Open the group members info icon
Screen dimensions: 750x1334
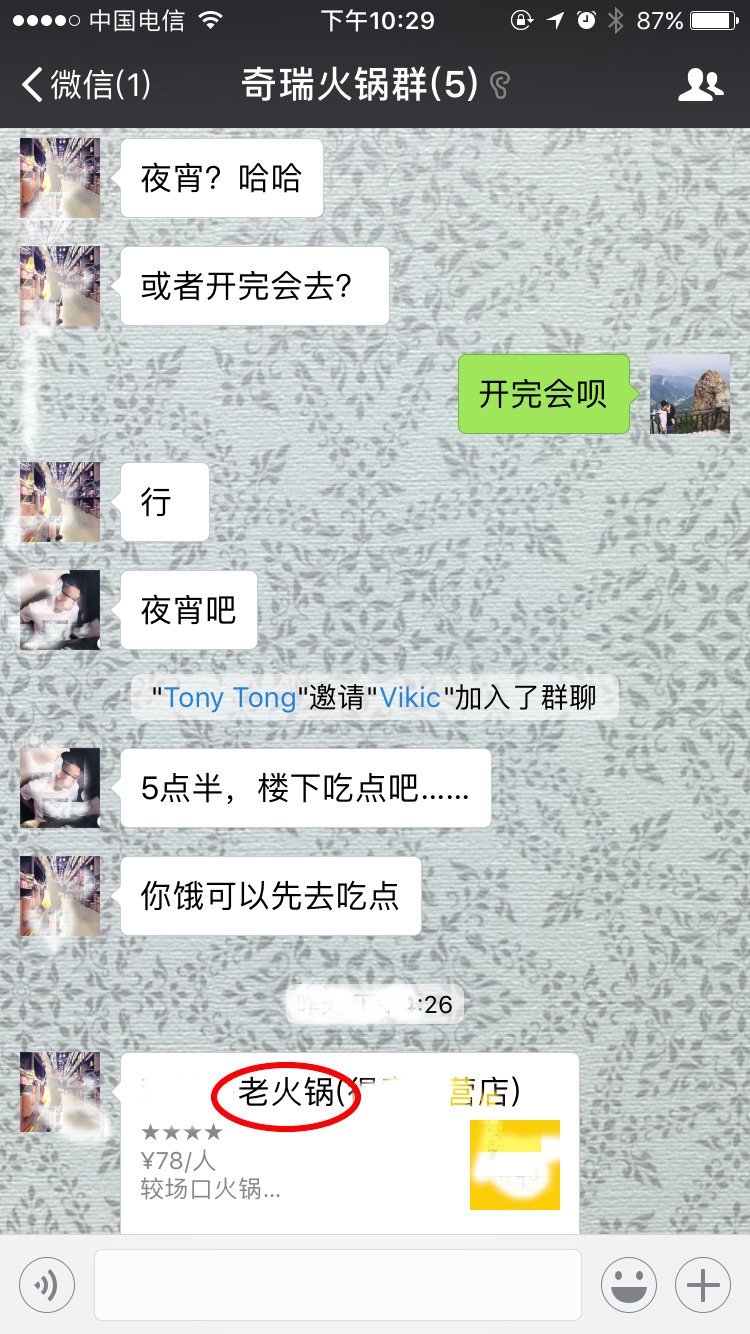[700, 85]
